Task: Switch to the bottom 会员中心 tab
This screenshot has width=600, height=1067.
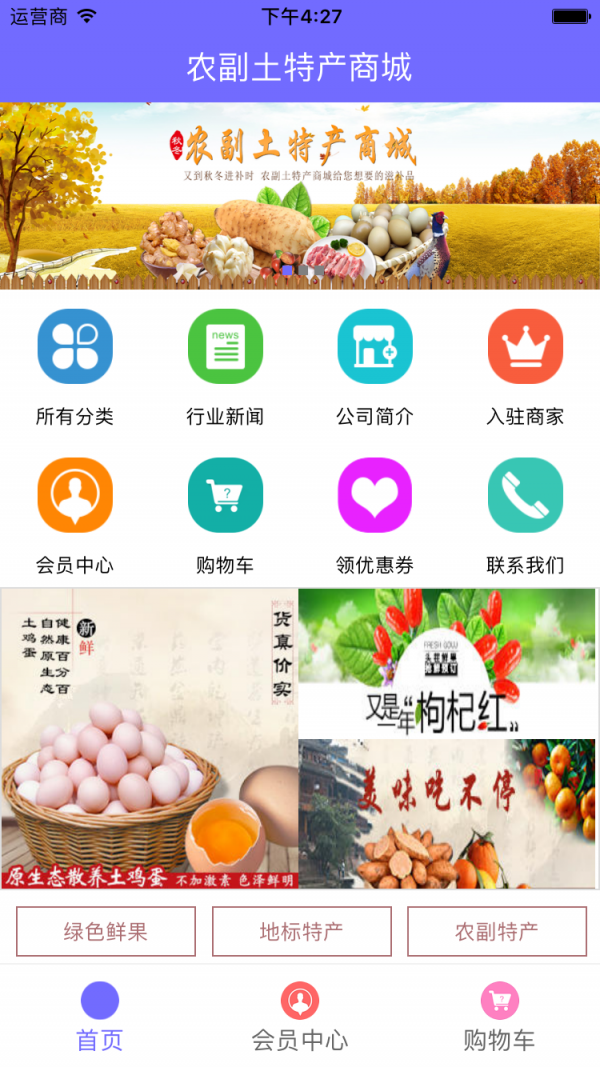Action: 300,1016
